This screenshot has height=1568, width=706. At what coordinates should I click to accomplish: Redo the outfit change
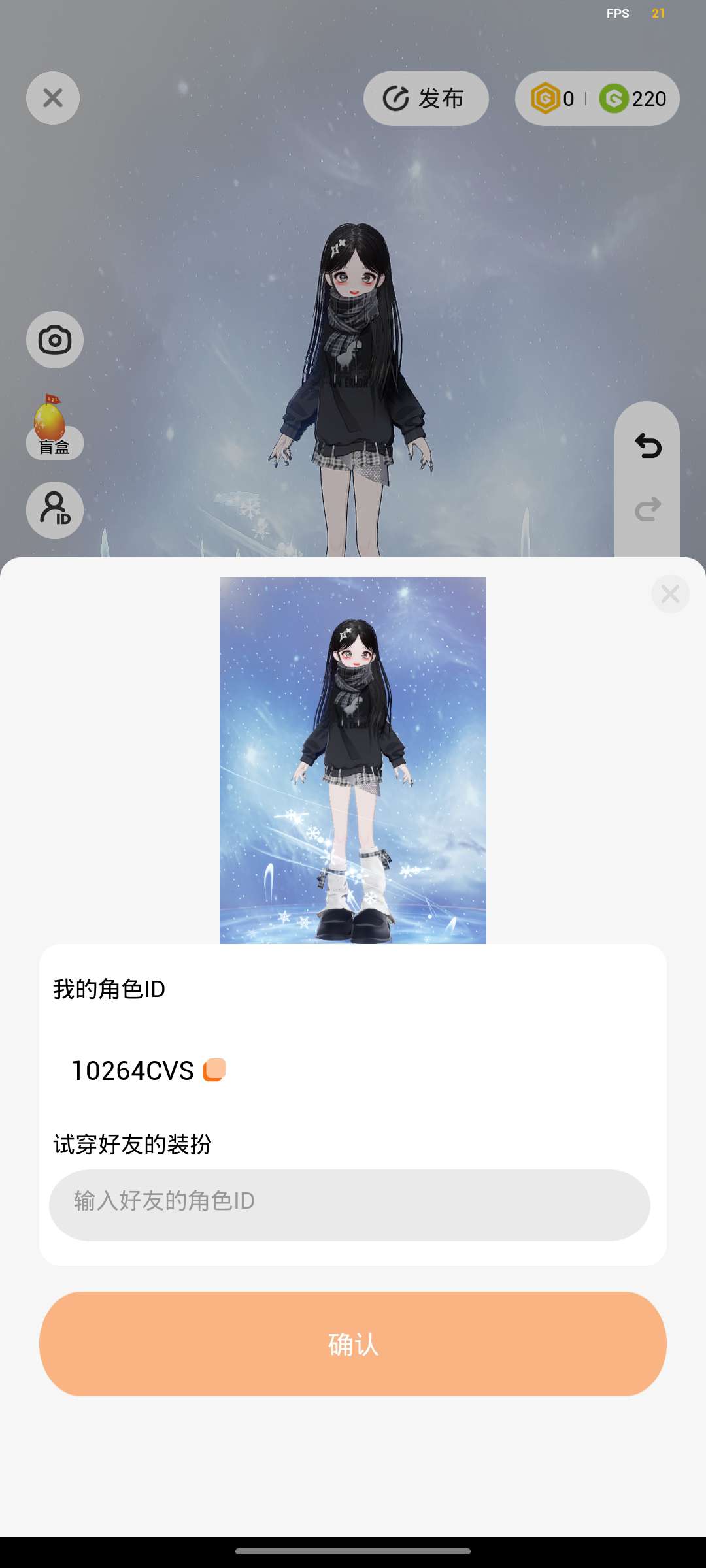pyautogui.click(x=647, y=509)
